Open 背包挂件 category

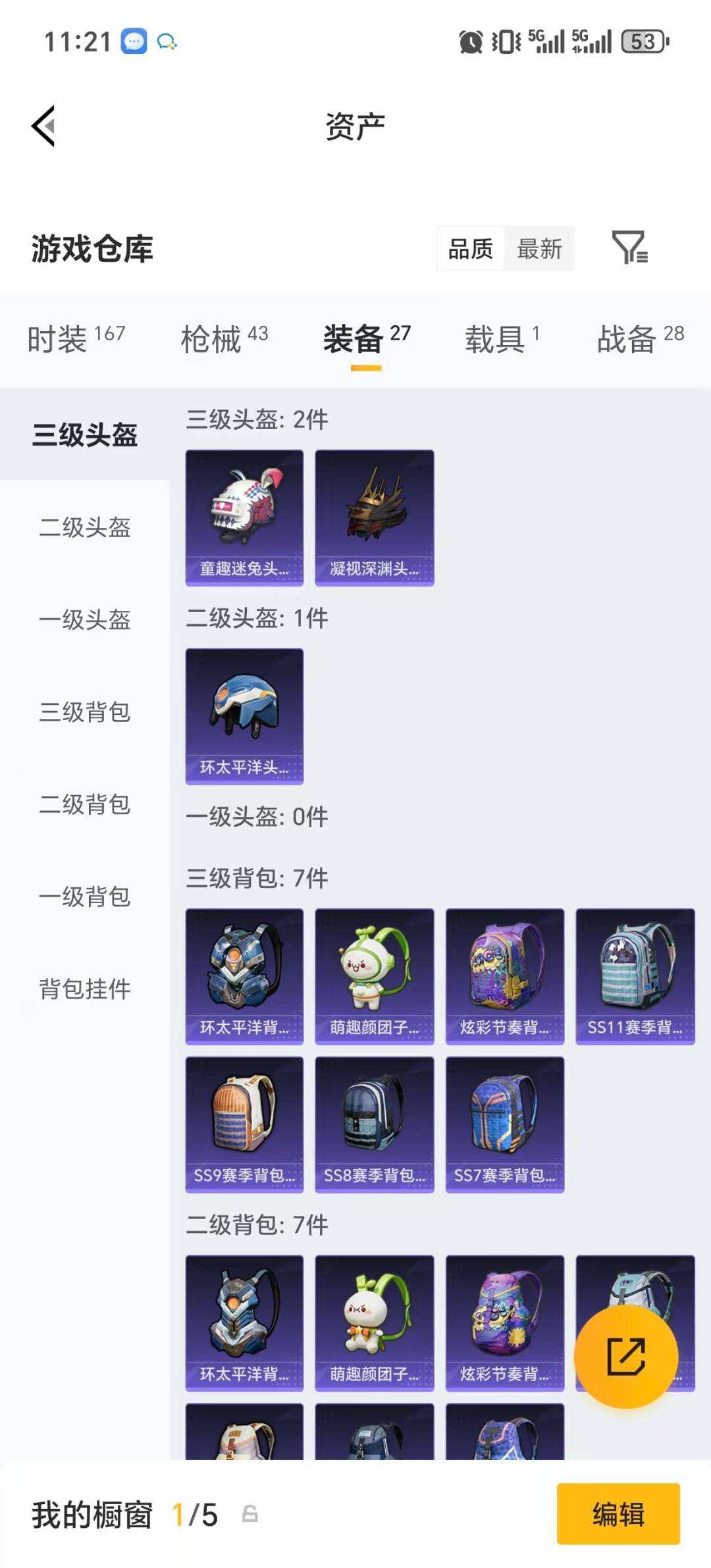[85, 989]
